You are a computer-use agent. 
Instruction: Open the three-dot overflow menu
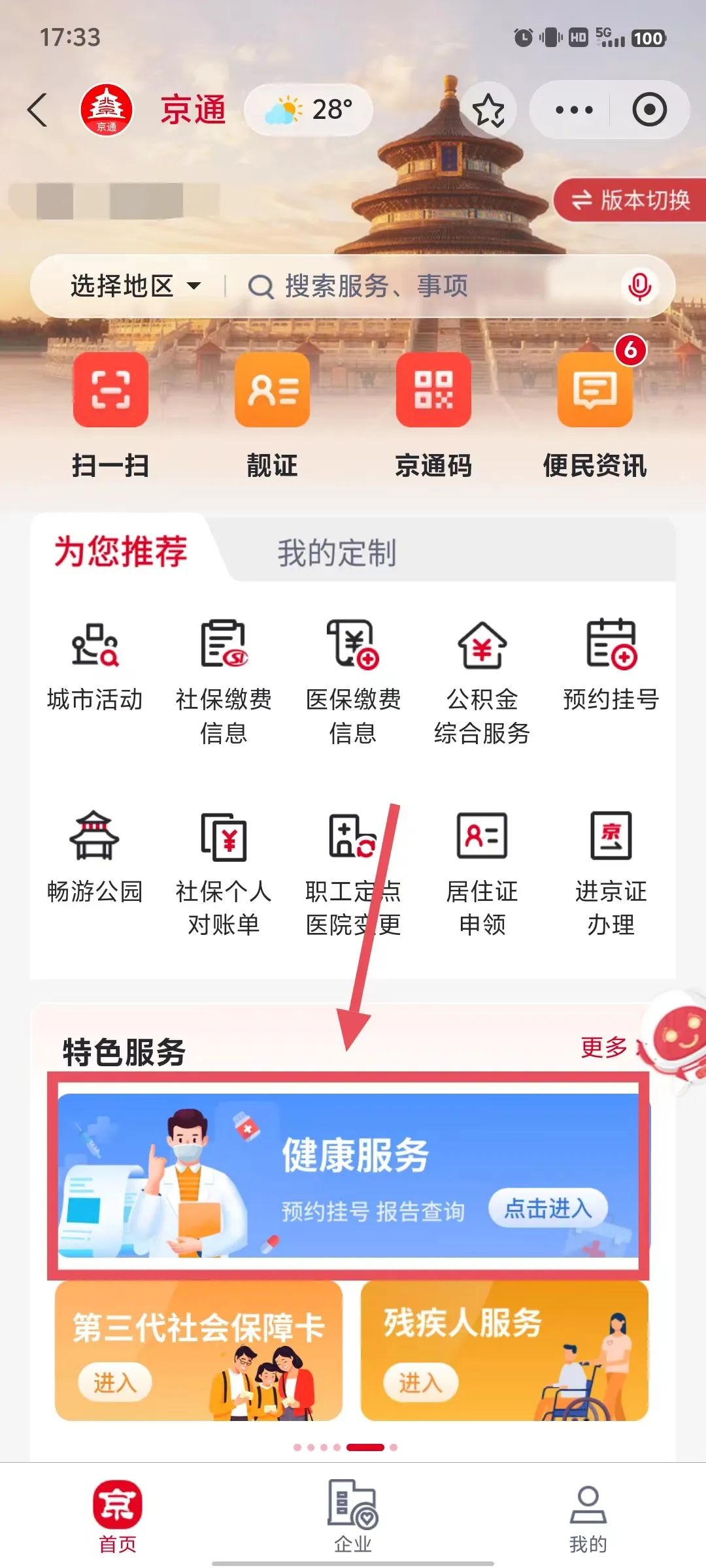click(x=574, y=110)
